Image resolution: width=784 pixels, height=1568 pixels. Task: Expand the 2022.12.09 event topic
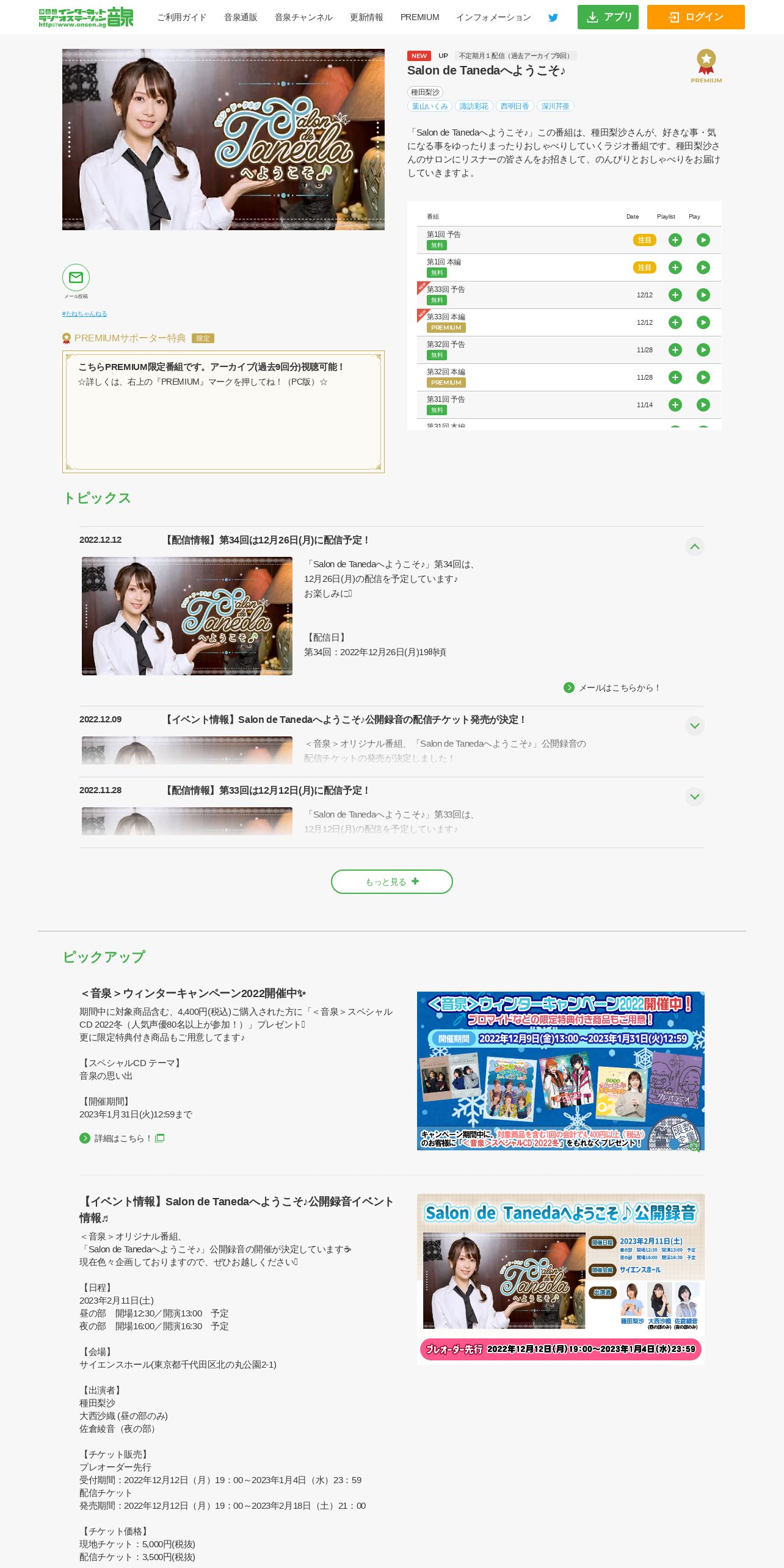pos(695,726)
